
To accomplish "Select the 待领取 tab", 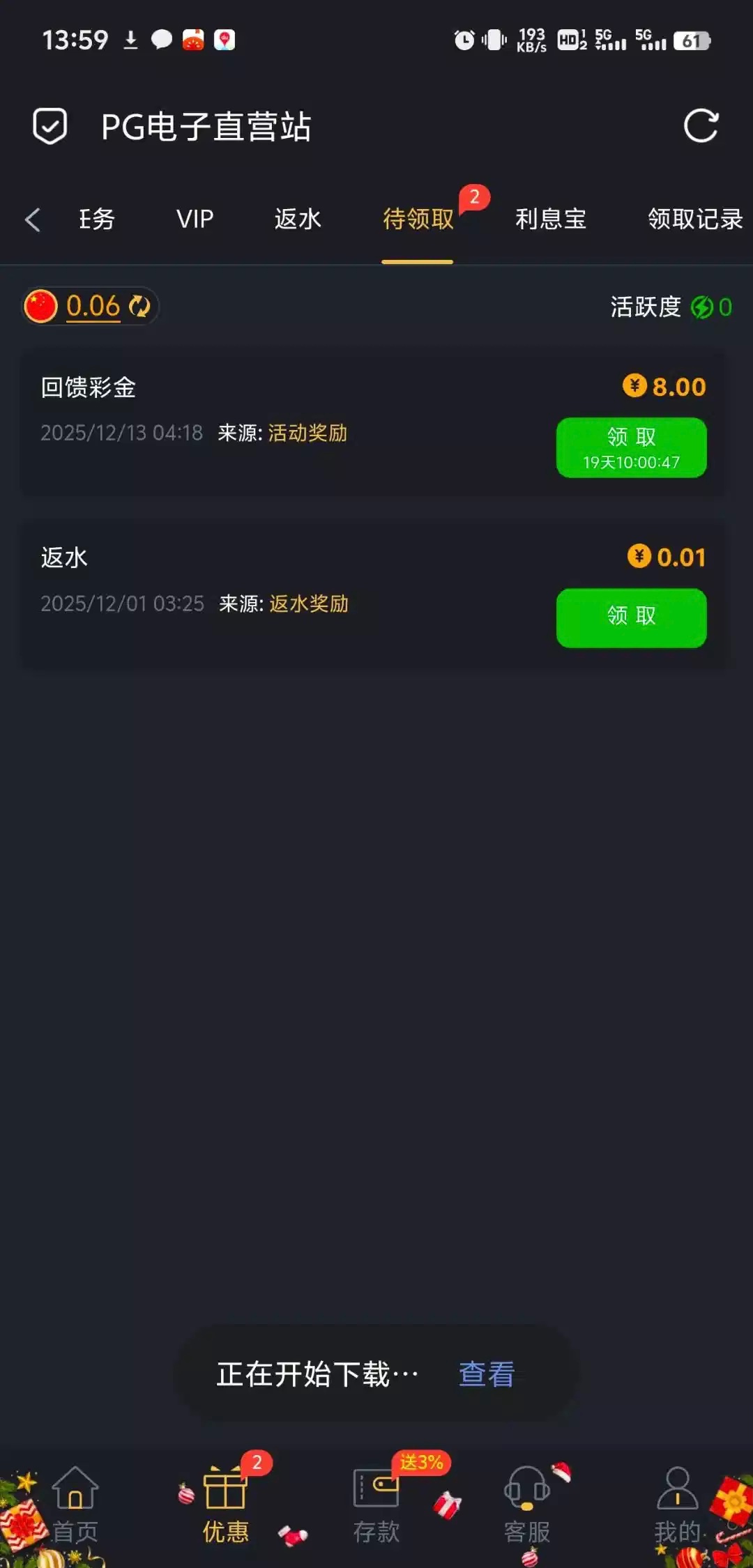I will coord(418,220).
